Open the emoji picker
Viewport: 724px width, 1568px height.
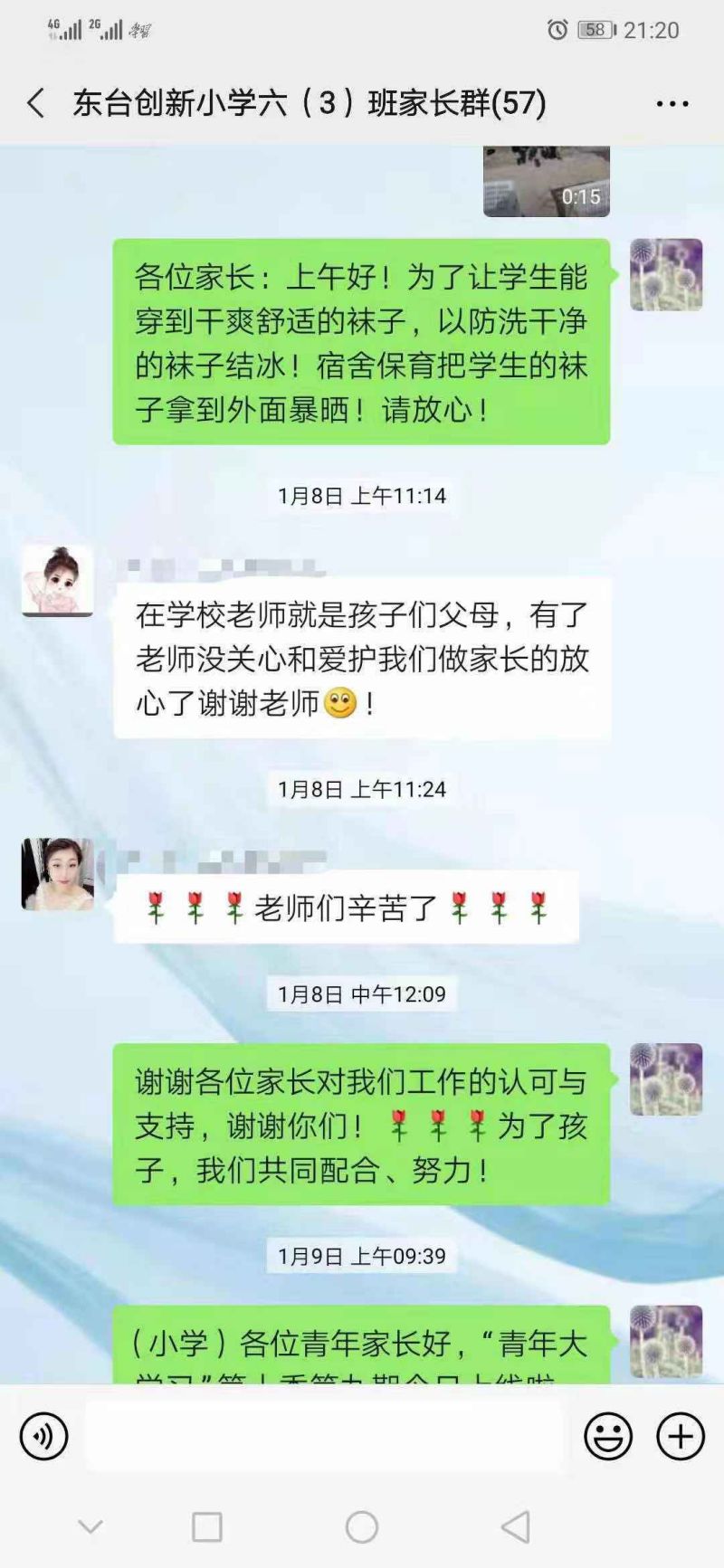pos(607,1436)
